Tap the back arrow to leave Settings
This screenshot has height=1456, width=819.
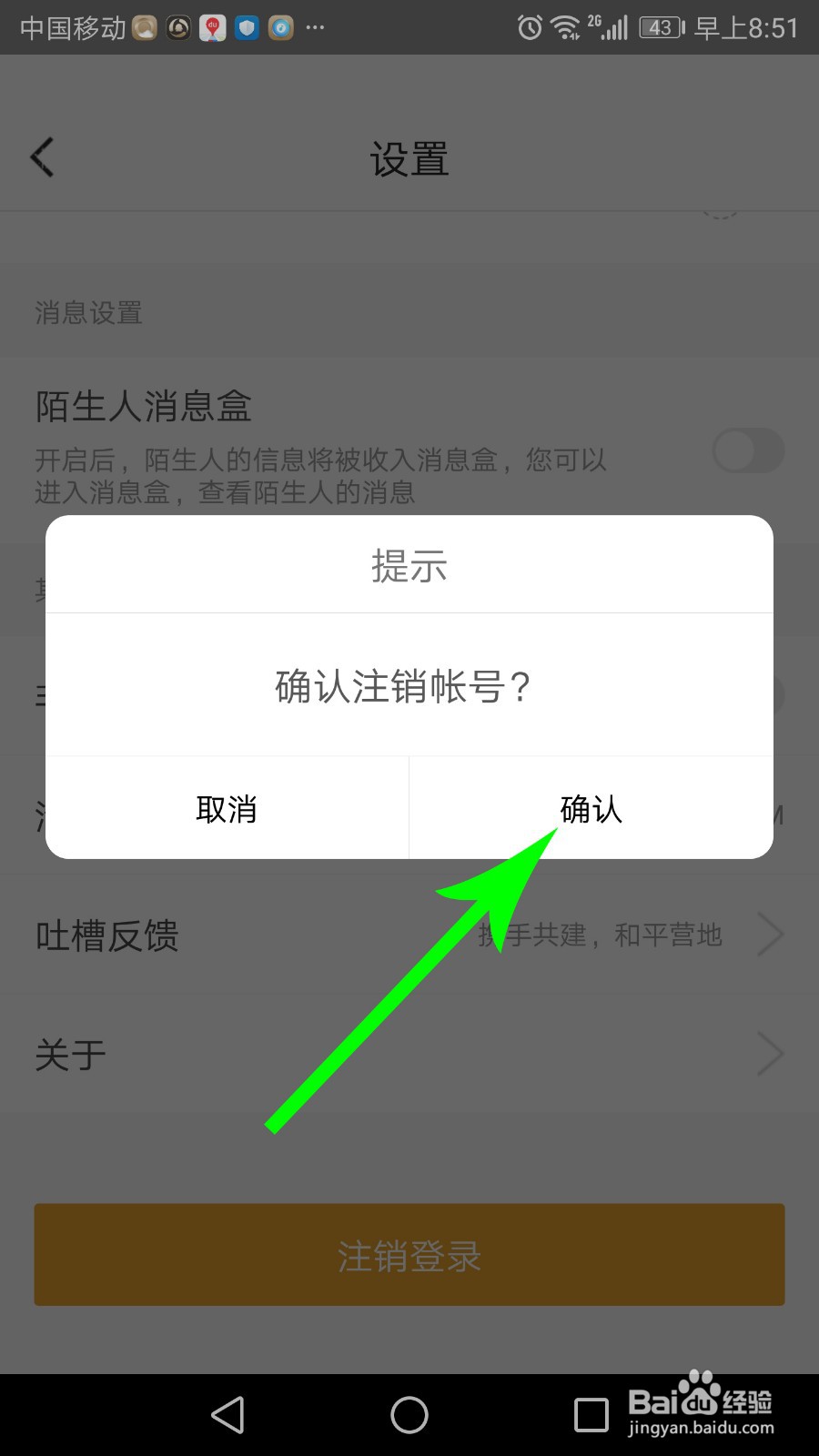tap(43, 156)
